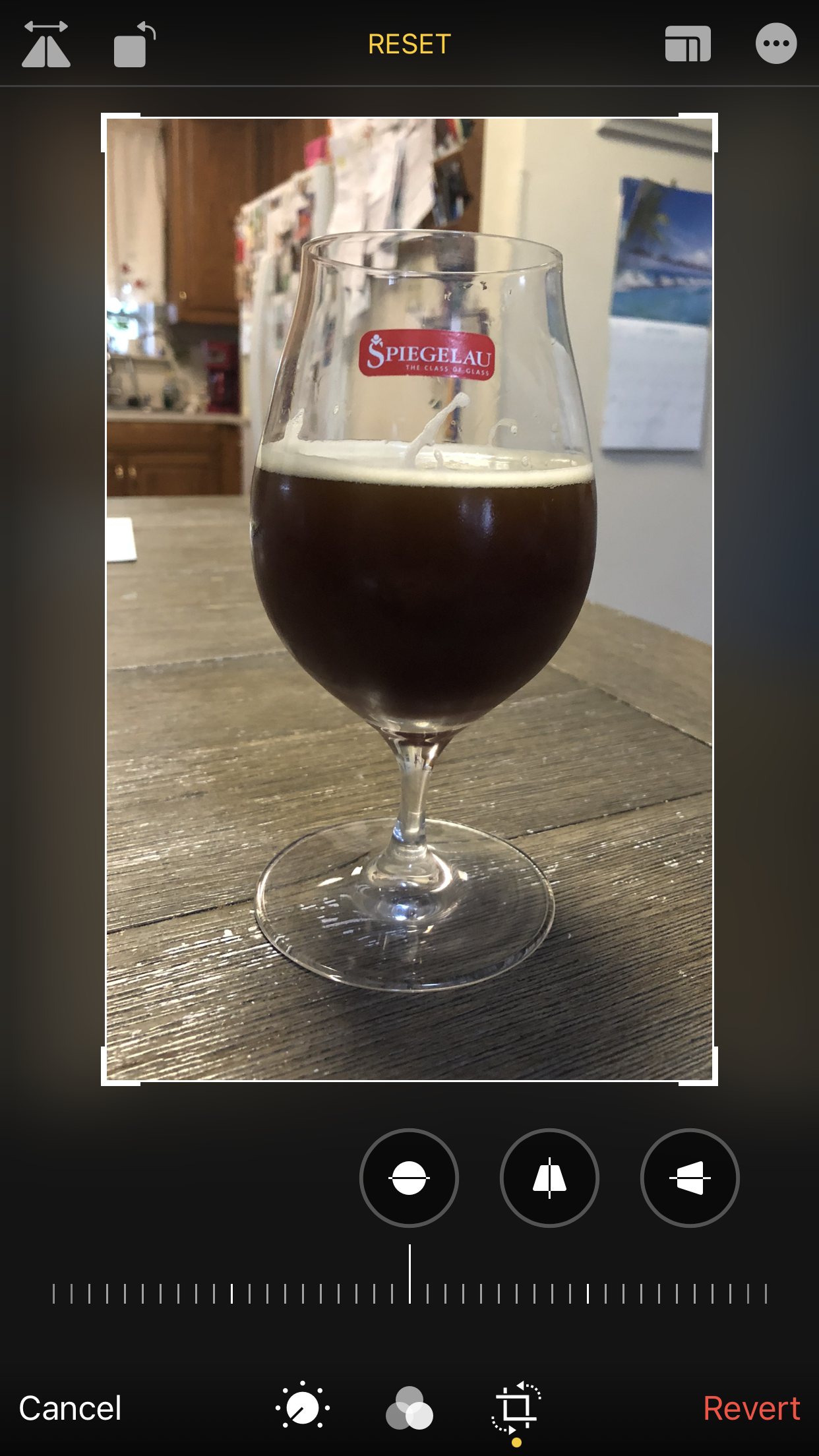Open the more options menu
The image size is (819, 1456).
coord(775,44)
